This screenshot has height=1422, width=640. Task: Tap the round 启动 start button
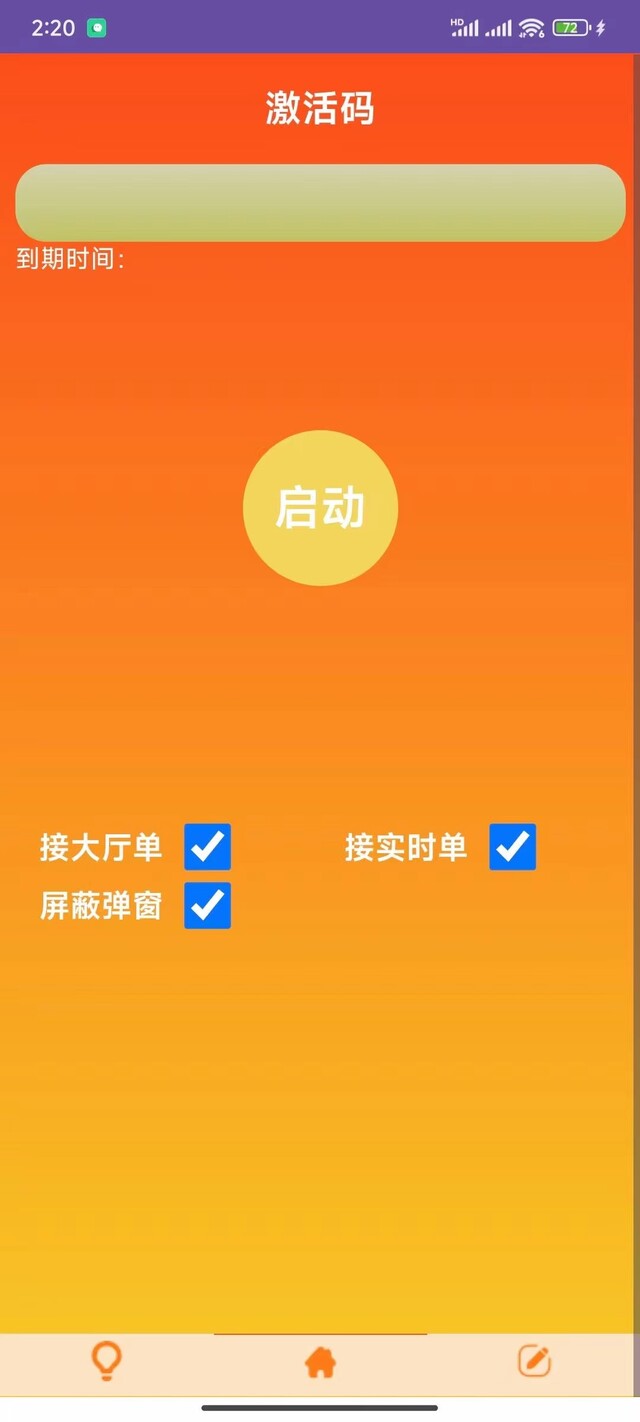[320, 508]
